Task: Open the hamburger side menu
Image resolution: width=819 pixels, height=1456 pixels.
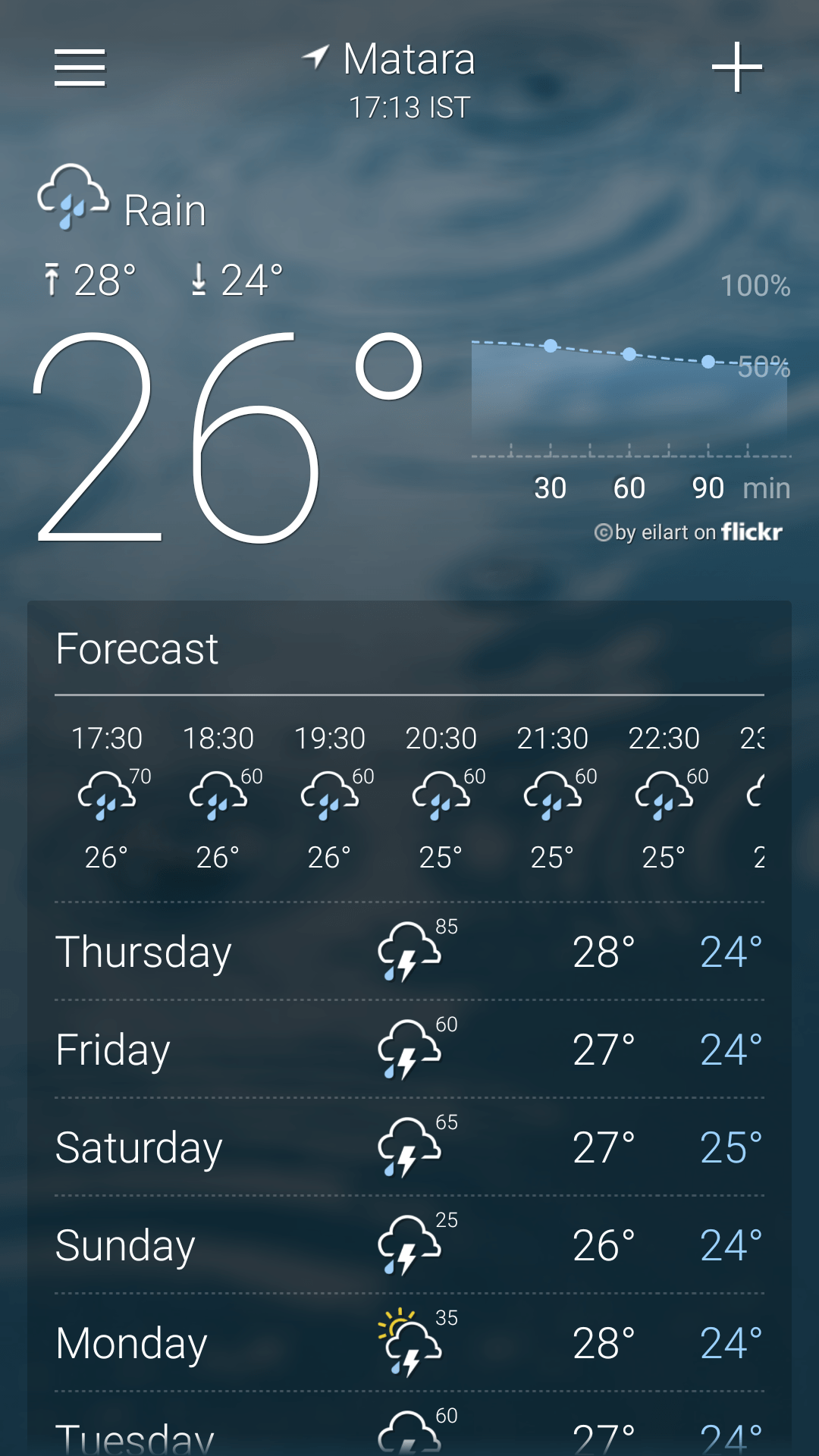Action: 80,68
